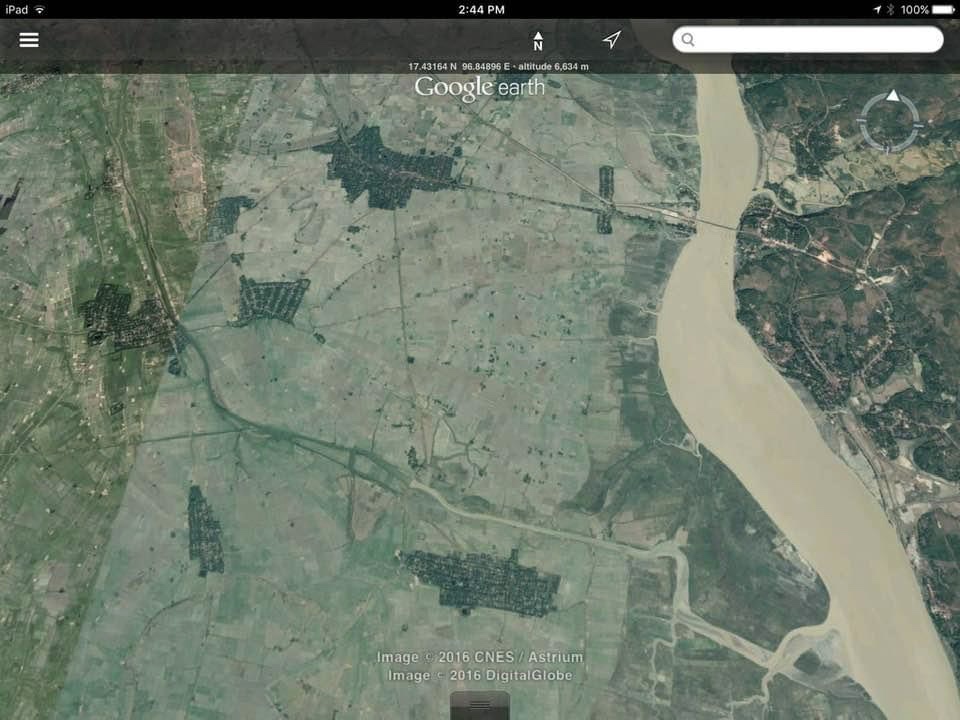
Task: Open the hamburger menu
Action: point(29,40)
